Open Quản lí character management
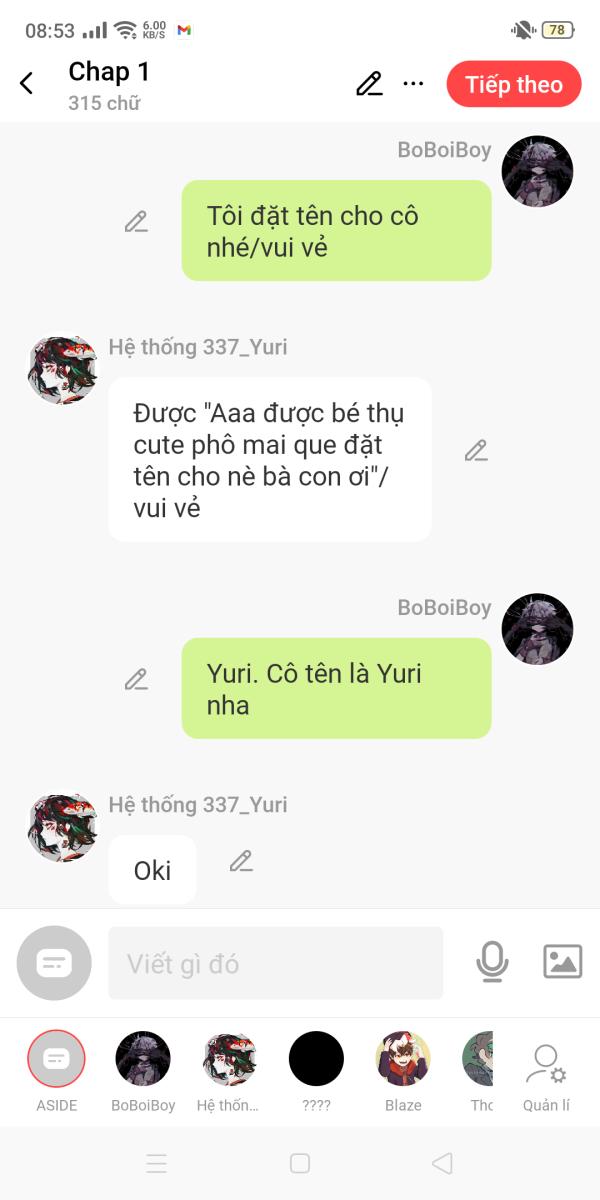 [x=546, y=1070]
